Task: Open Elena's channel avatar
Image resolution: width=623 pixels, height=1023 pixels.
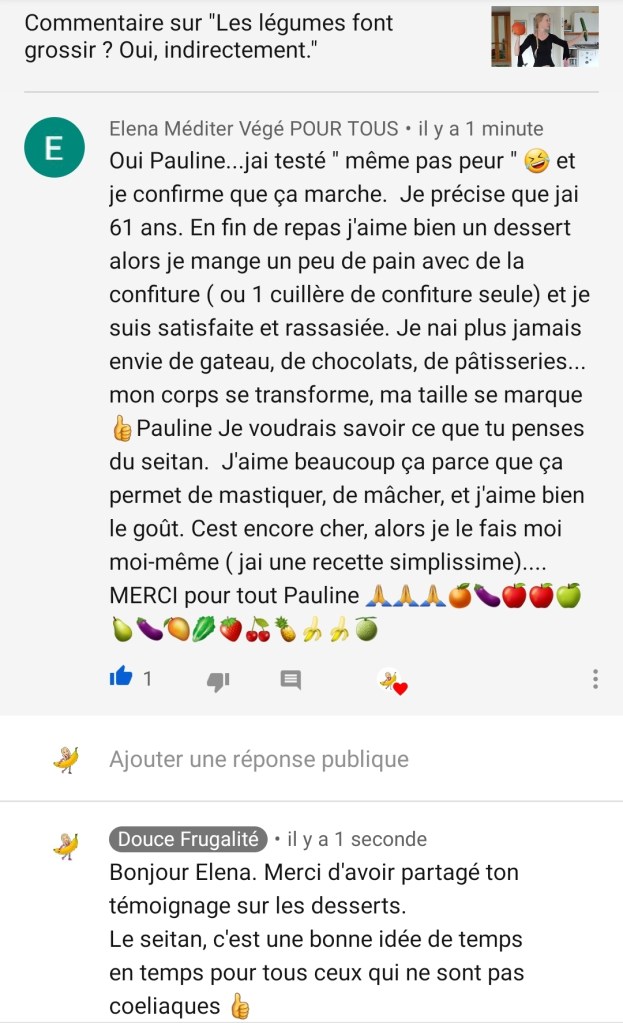Action: tap(54, 150)
